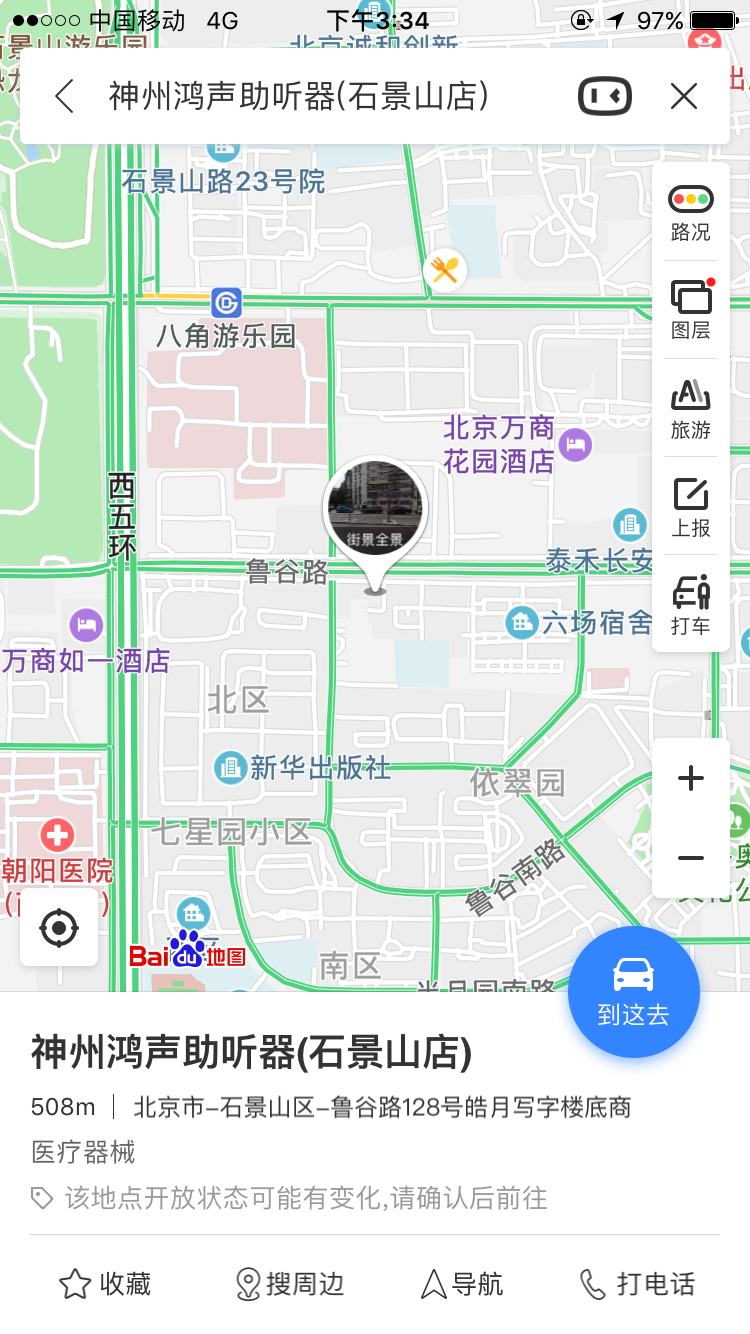
Task: Toggle the 路况 traffic layer
Action: (x=691, y=213)
